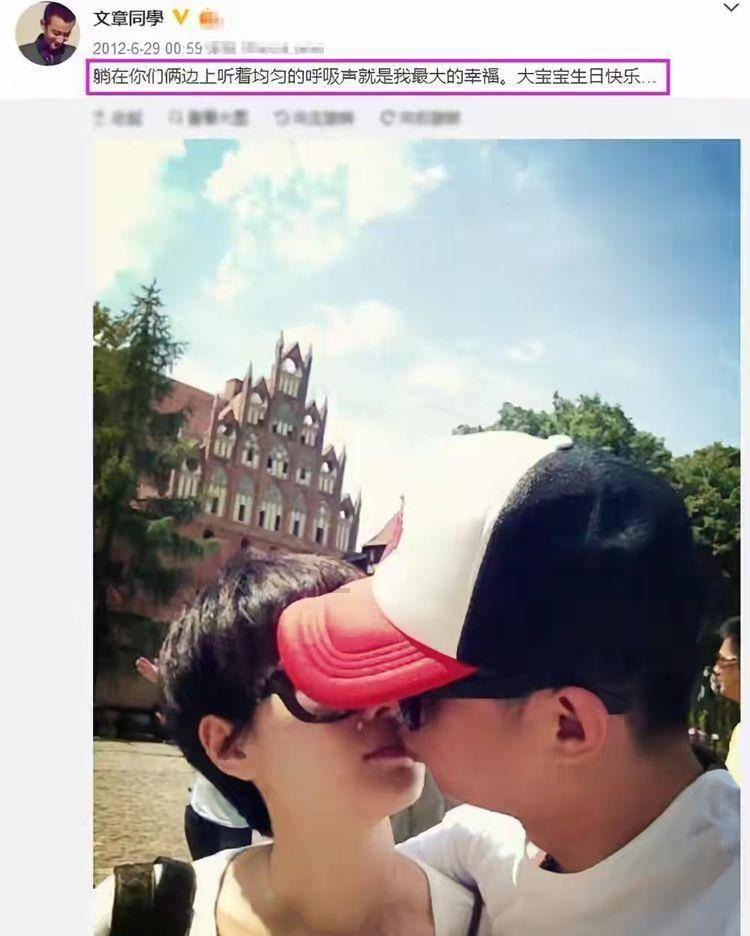Screen dimensions: 750x936
Task: Rotate the photo to the right
Action: click(420, 118)
